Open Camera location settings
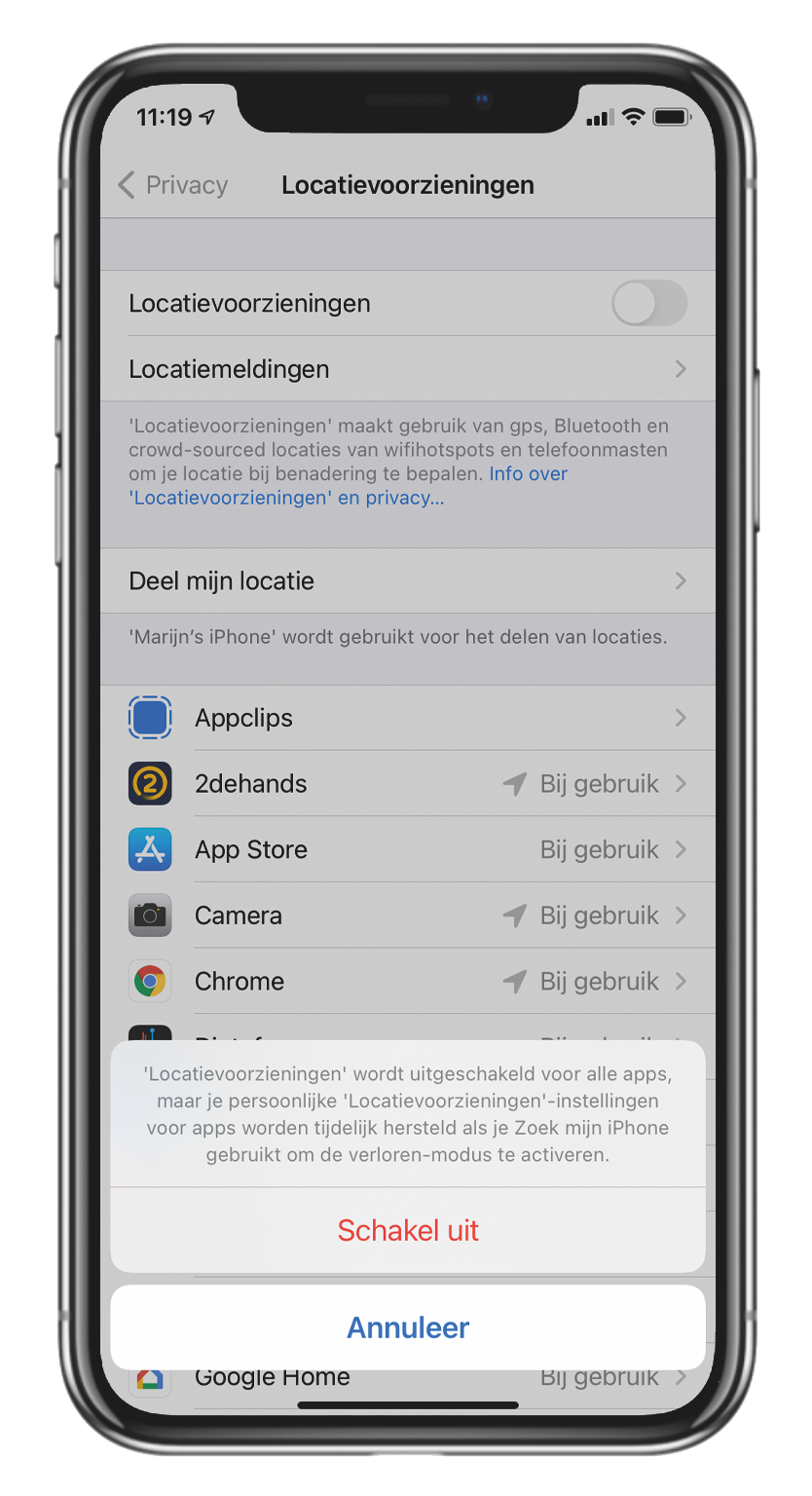The height and width of the screenshot is (1496, 812). pos(408,916)
